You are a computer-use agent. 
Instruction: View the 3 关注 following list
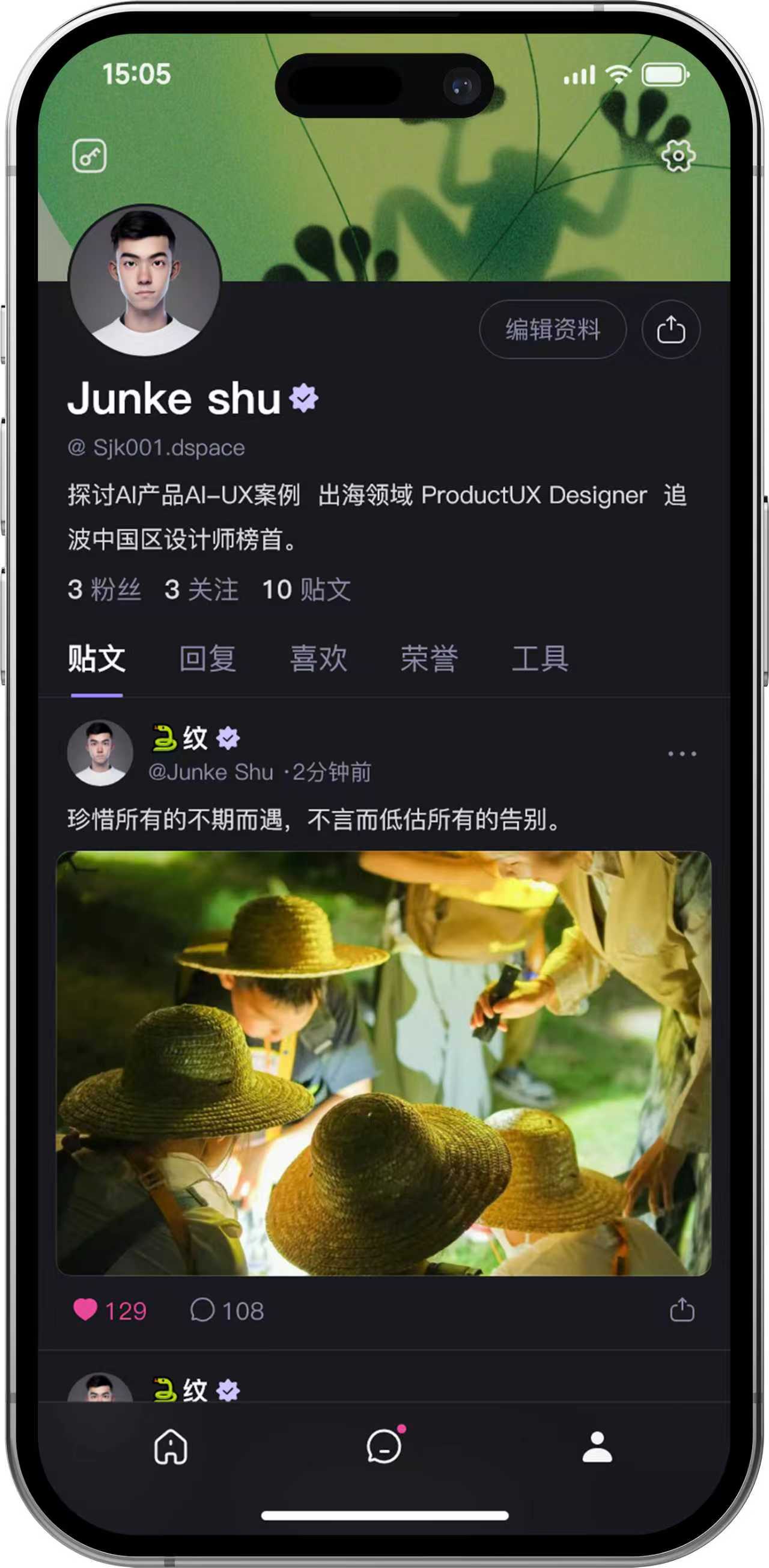(201, 589)
